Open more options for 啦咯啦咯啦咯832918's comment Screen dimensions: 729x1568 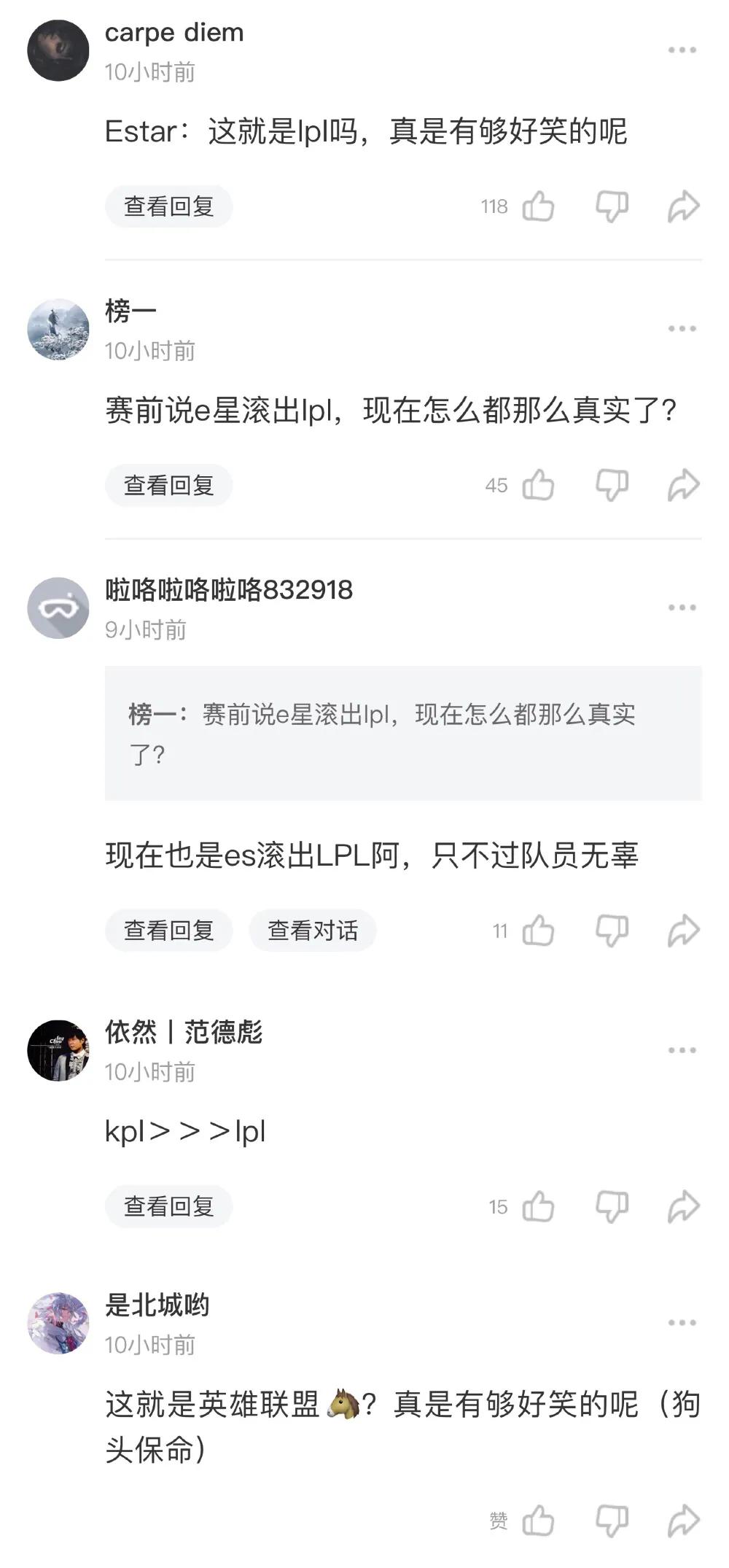[x=682, y=608]
